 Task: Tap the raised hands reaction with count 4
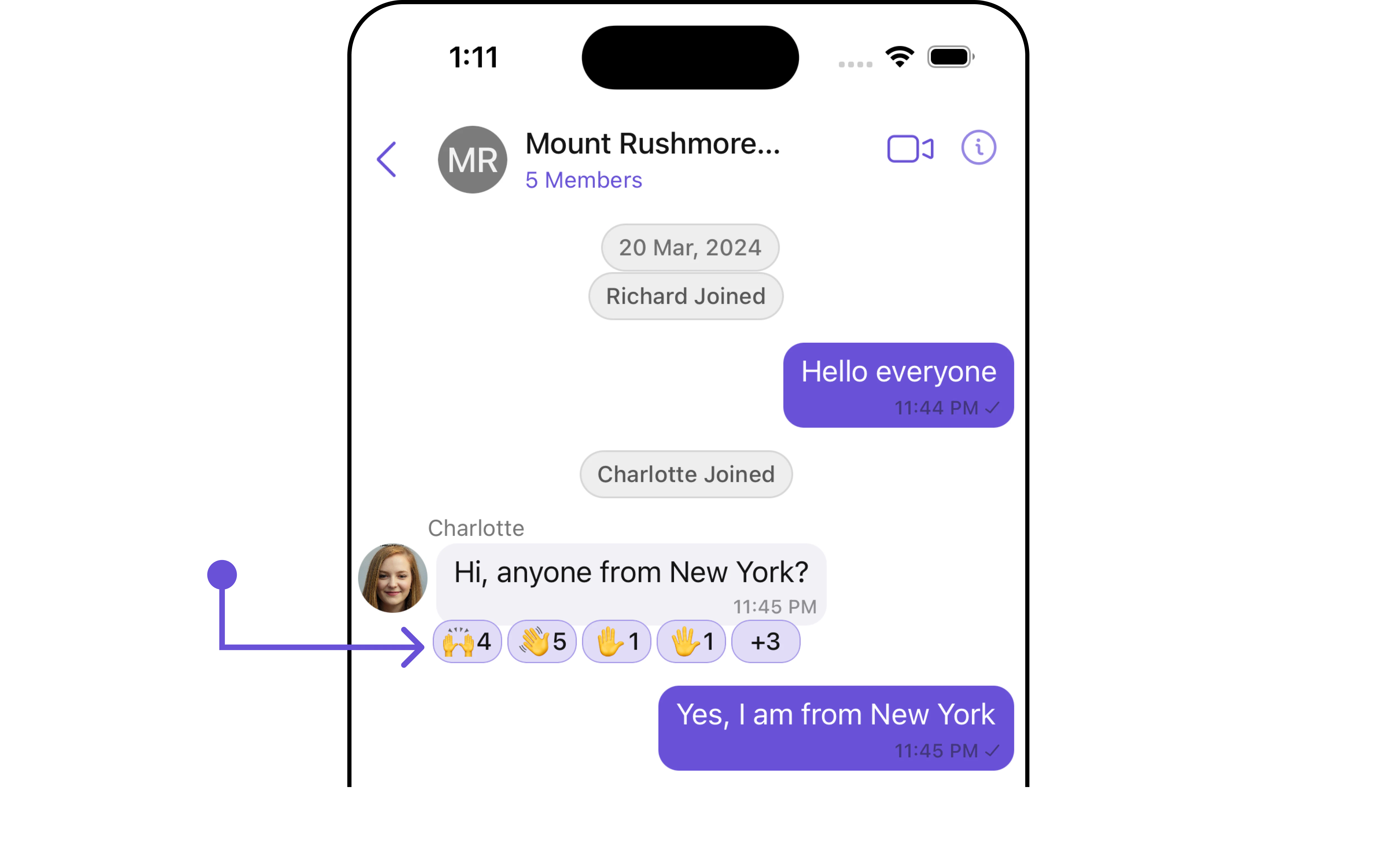[467, 642]
